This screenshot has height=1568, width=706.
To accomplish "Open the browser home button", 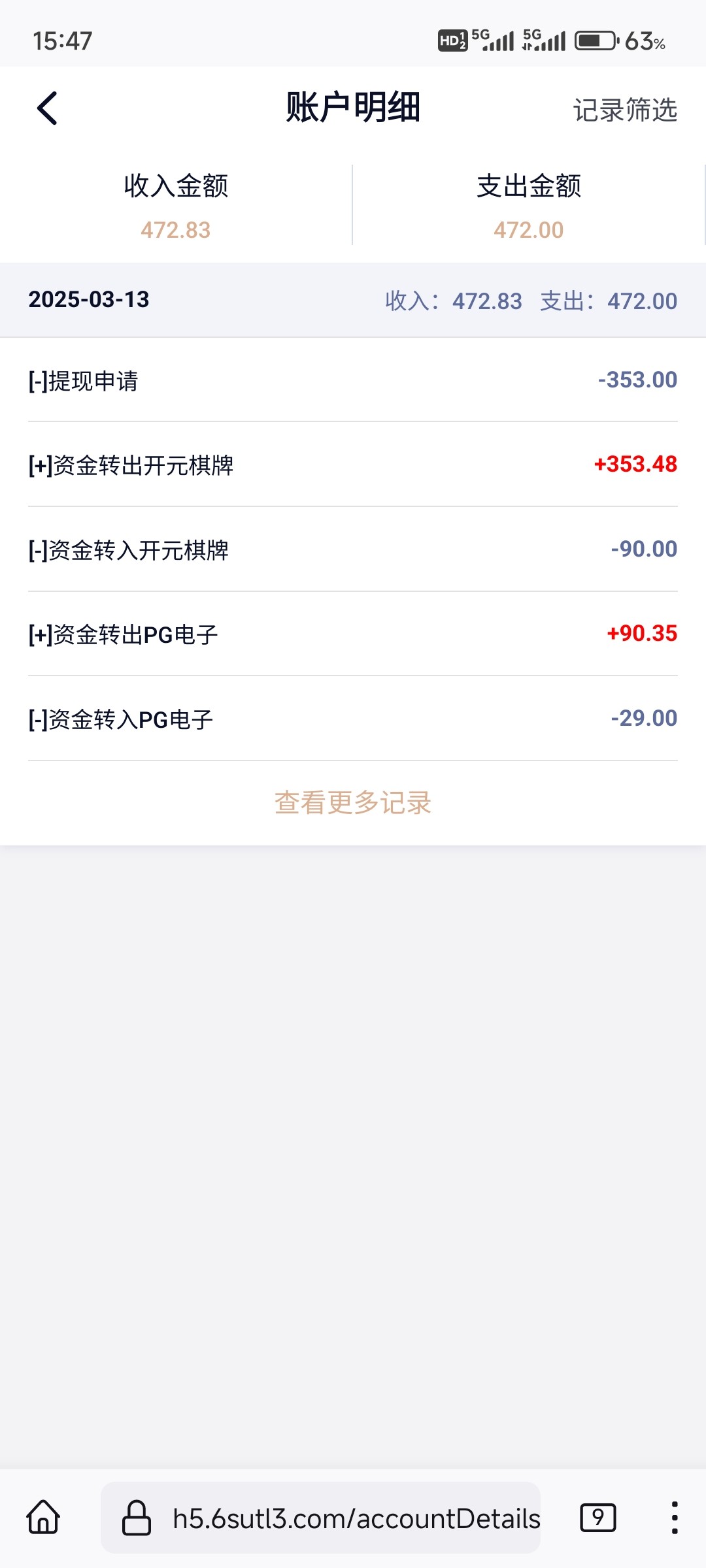I will click(x=43, y=1517).
